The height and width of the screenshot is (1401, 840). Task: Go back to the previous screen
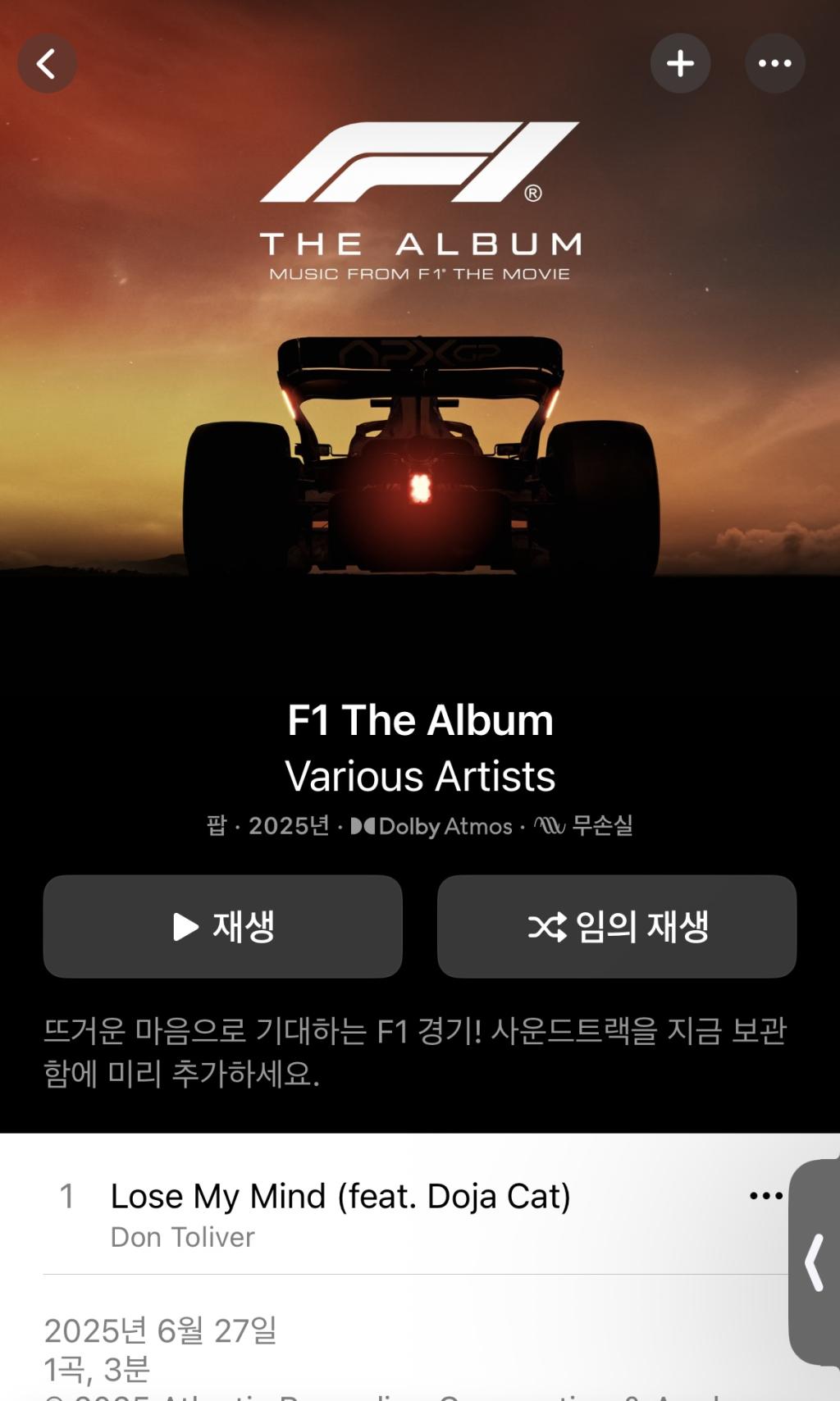tap(47, 63)
